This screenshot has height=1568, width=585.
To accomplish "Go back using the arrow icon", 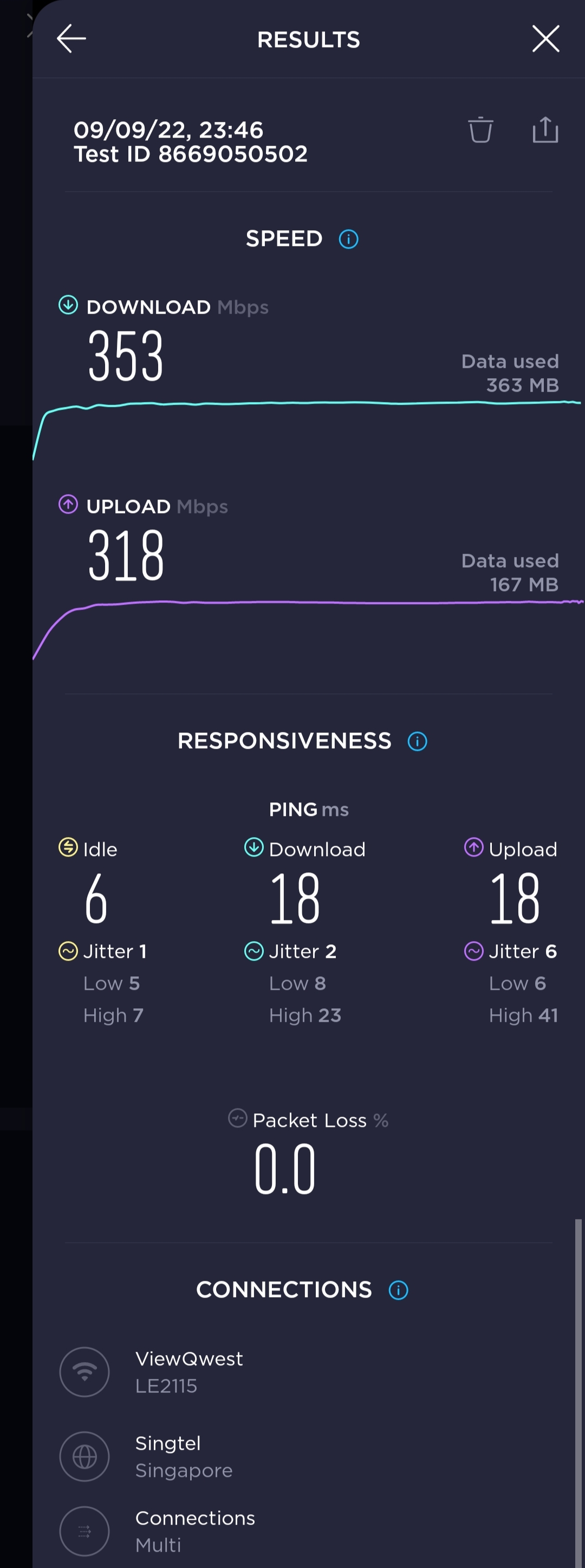I will click(x=71, y=39).
